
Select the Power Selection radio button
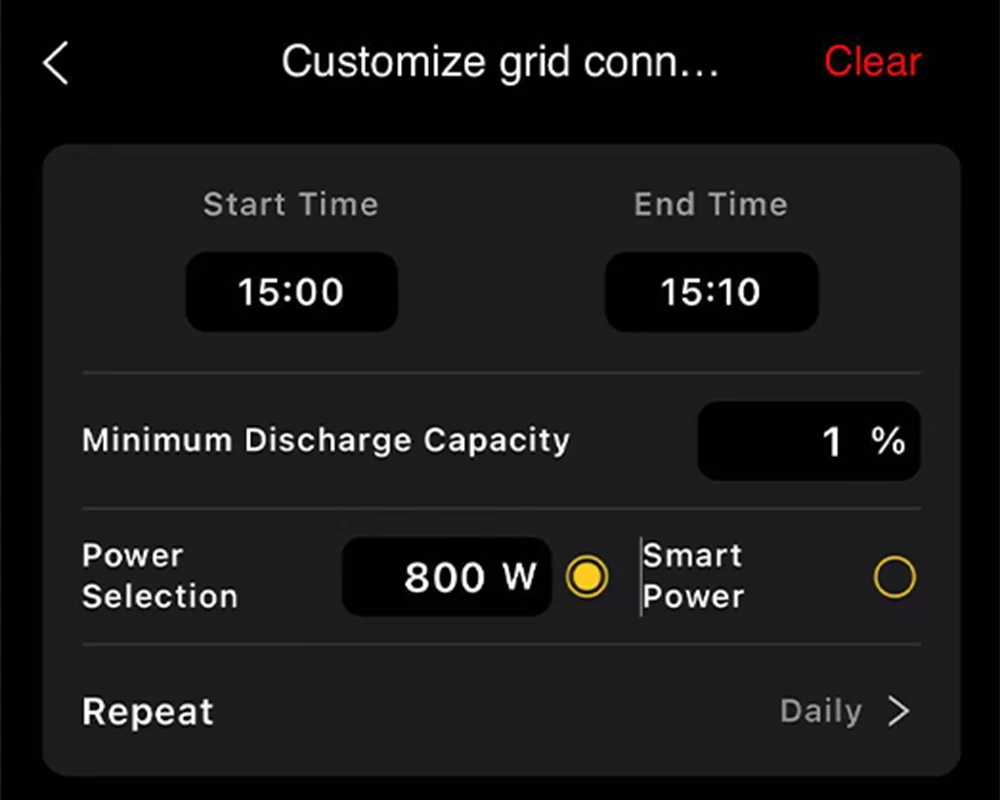pyautogui.click(x=587, y=577)
